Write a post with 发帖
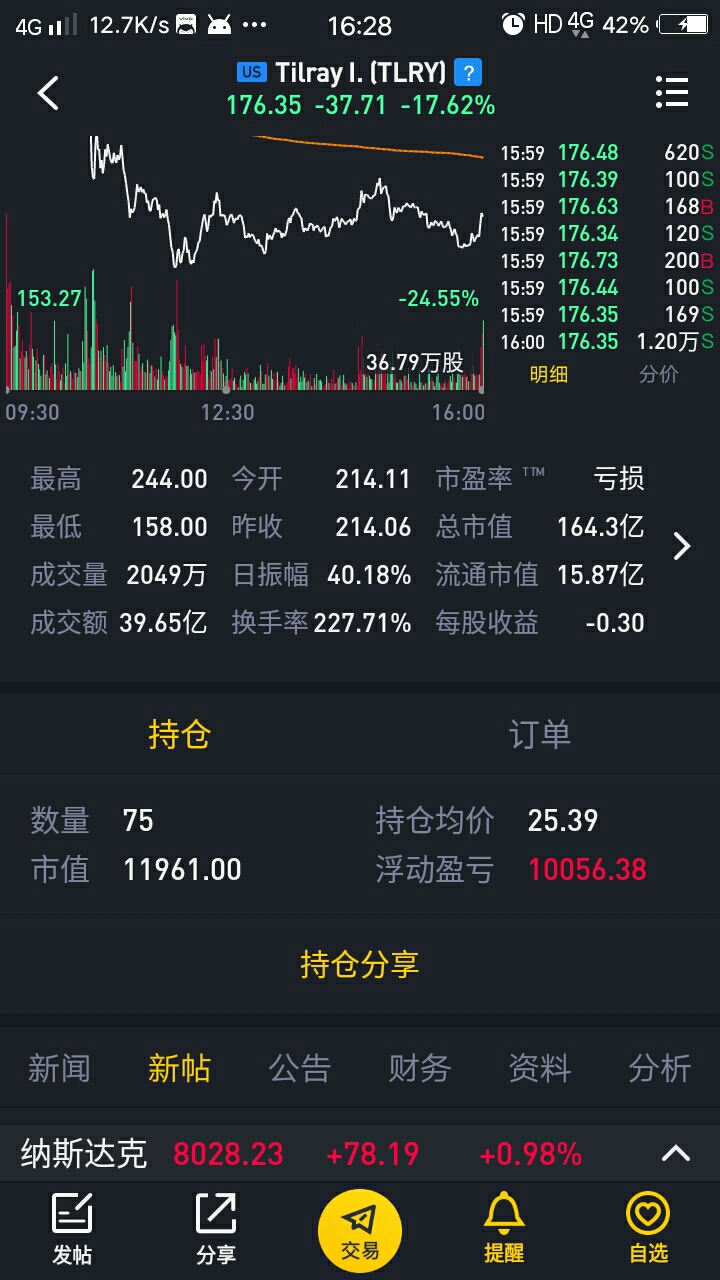Viewport: 720px width, 1280px height. click(72, 1229)
